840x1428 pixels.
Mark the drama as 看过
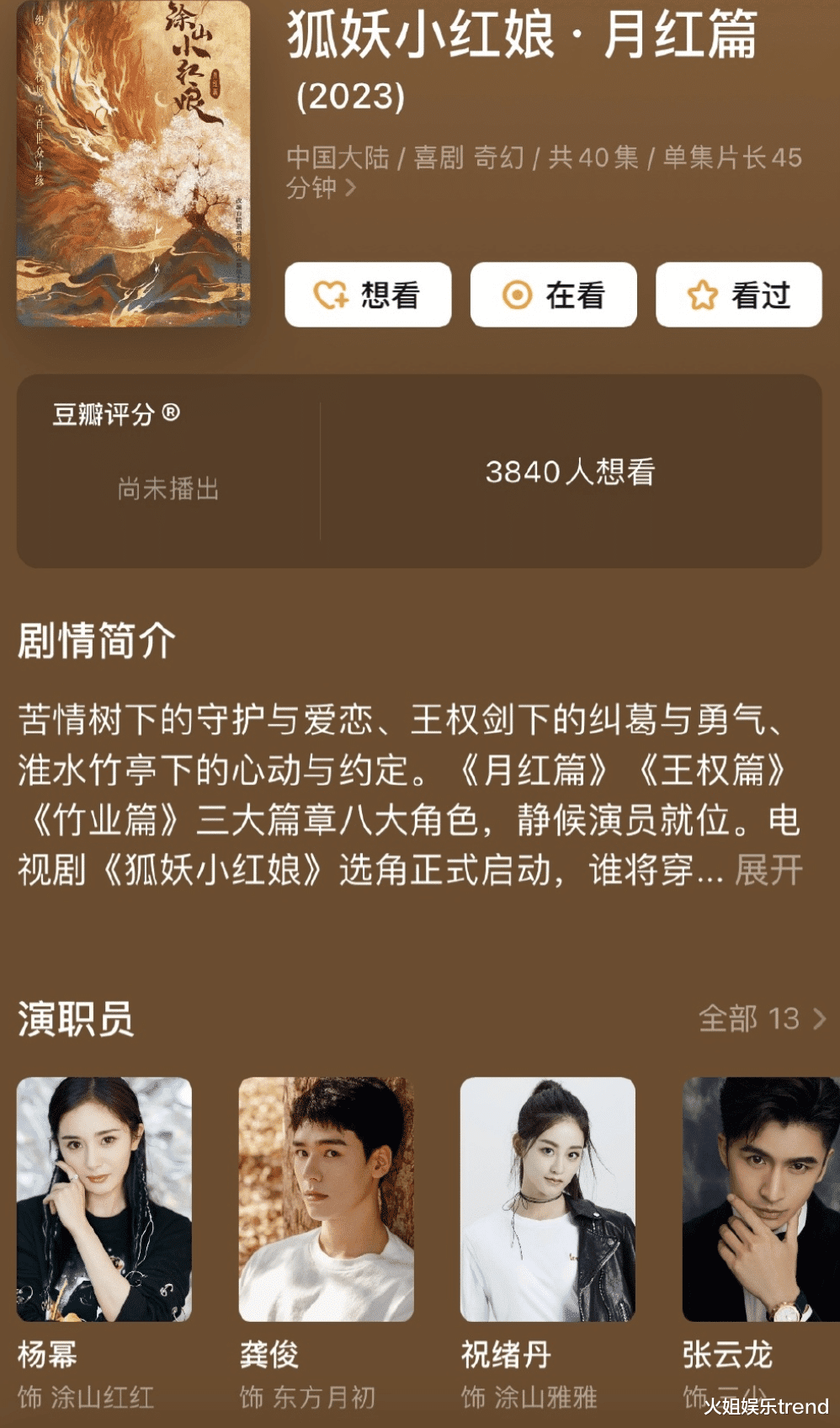click(x=738, y=295)
